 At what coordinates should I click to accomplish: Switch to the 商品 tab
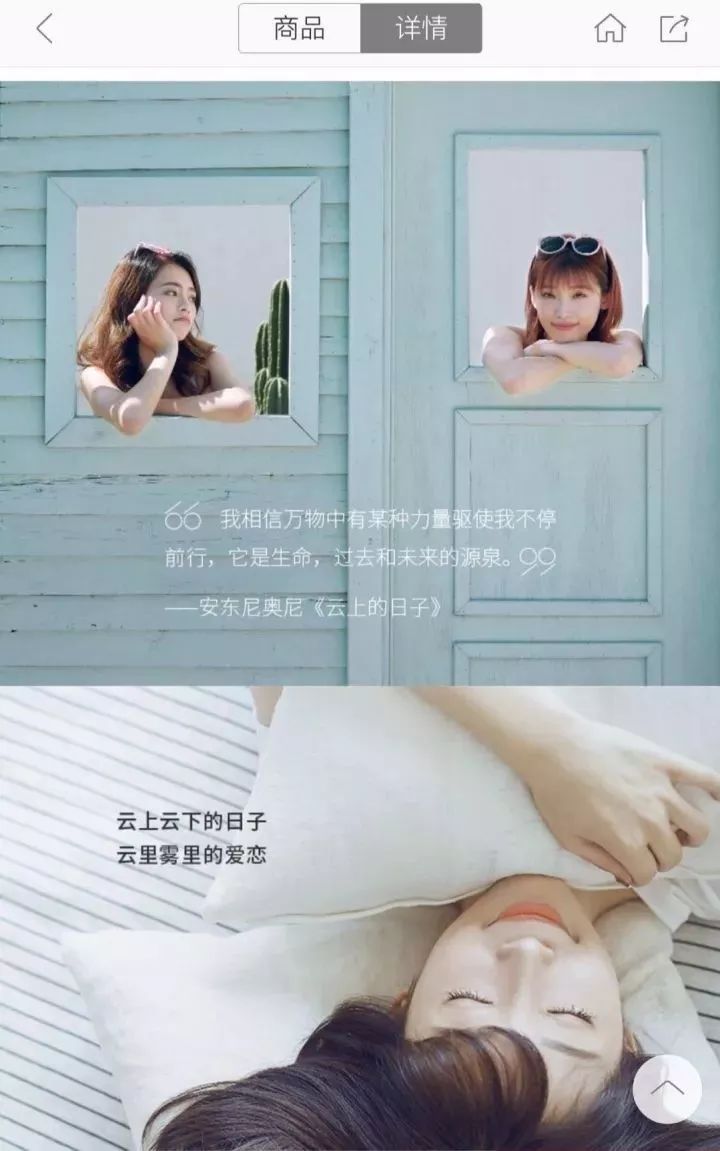click(x=299, y=29)
